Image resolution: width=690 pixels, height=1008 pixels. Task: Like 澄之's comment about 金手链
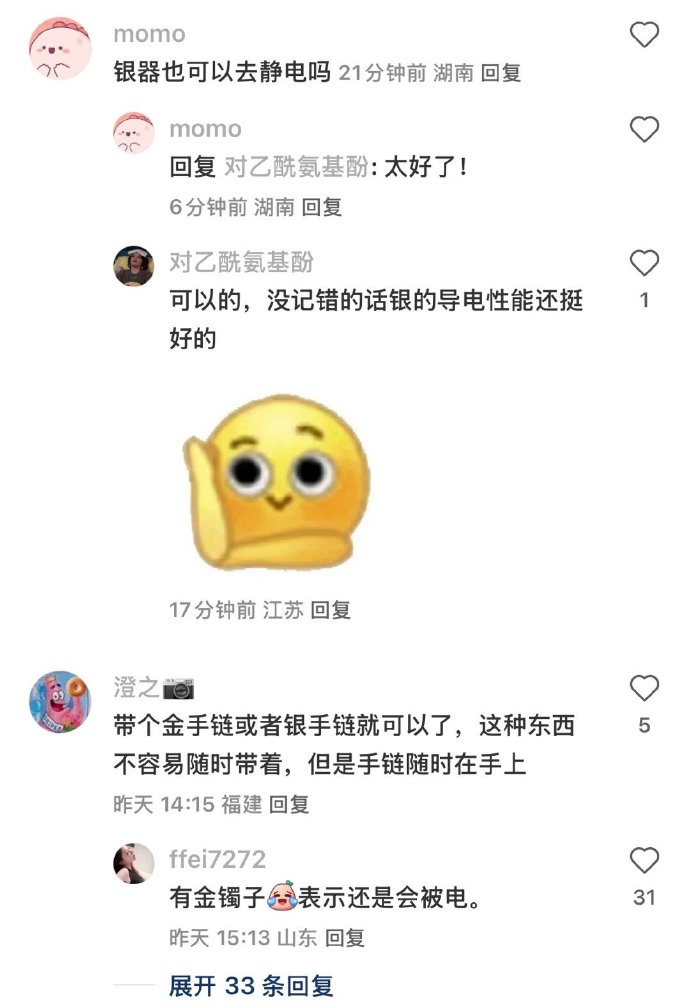click(645, 689)
